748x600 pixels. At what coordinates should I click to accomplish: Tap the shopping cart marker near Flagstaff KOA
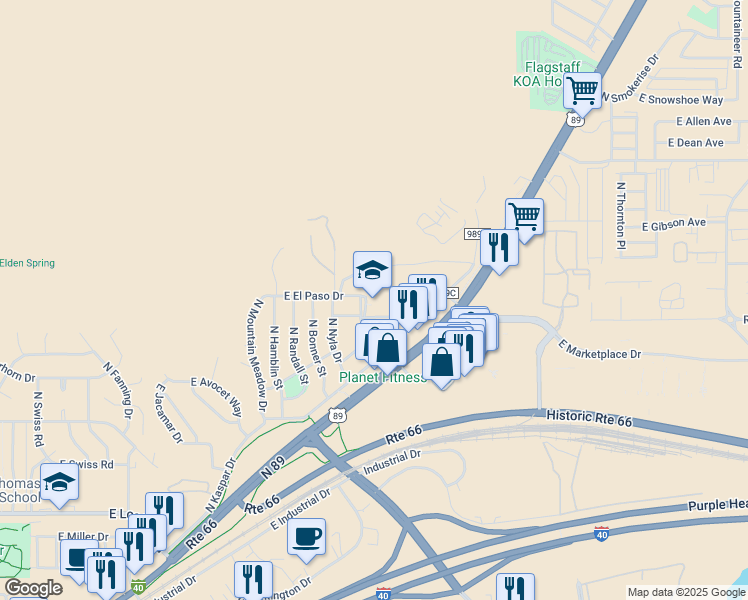(x=581, y=91)
